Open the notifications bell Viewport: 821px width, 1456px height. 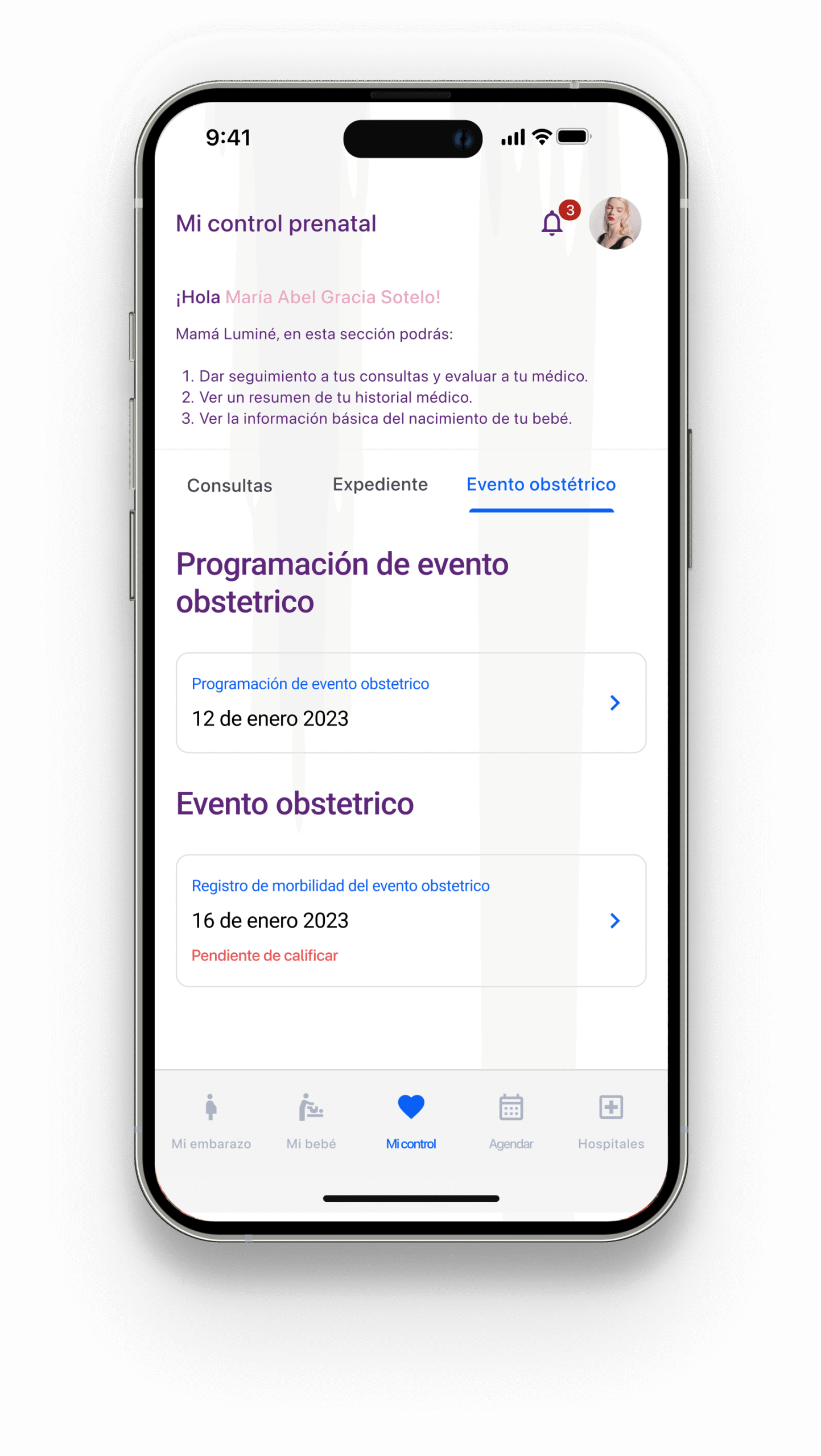(x=552, y=223)
